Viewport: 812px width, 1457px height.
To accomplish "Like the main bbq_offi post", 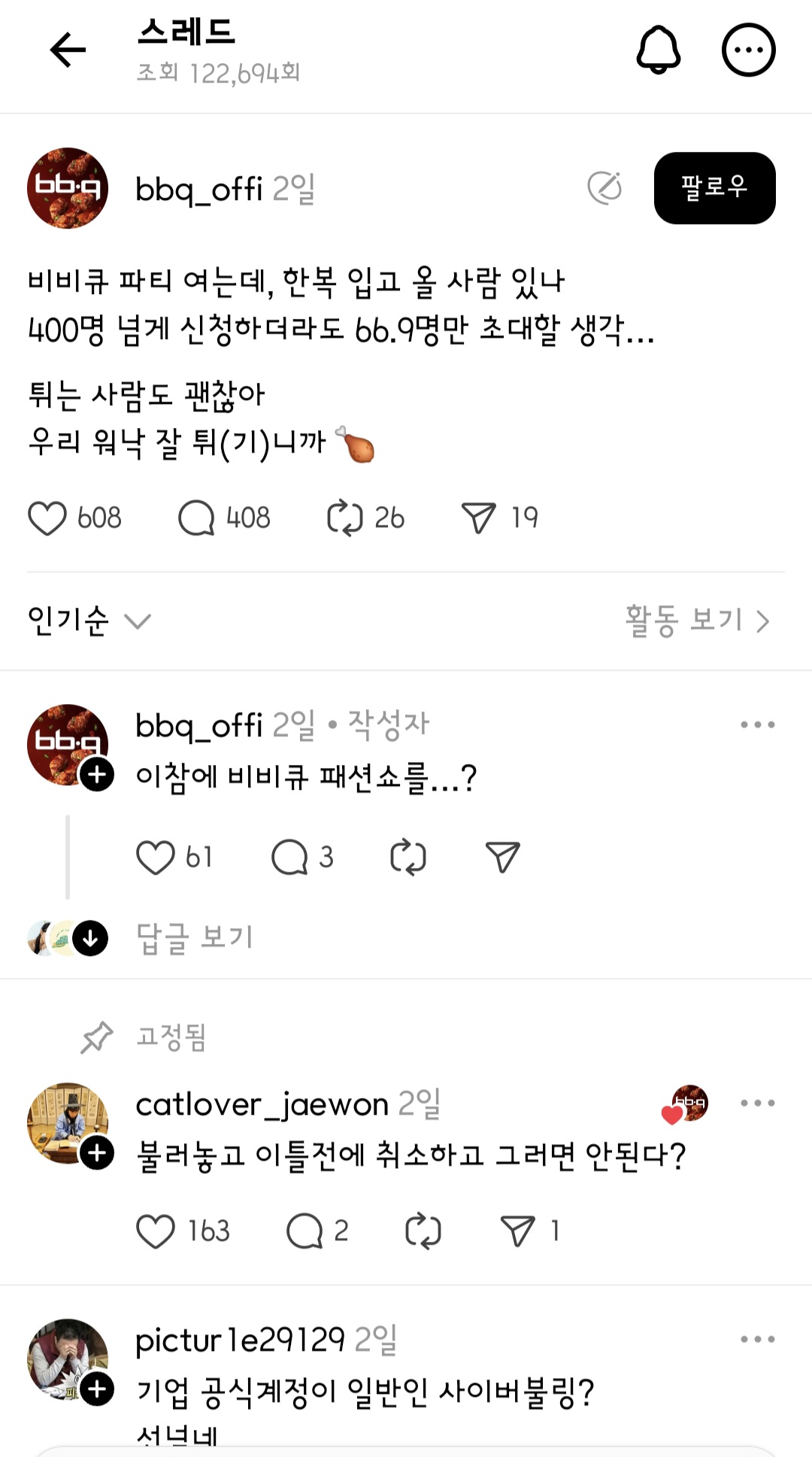I will click(x=47, y=518).
